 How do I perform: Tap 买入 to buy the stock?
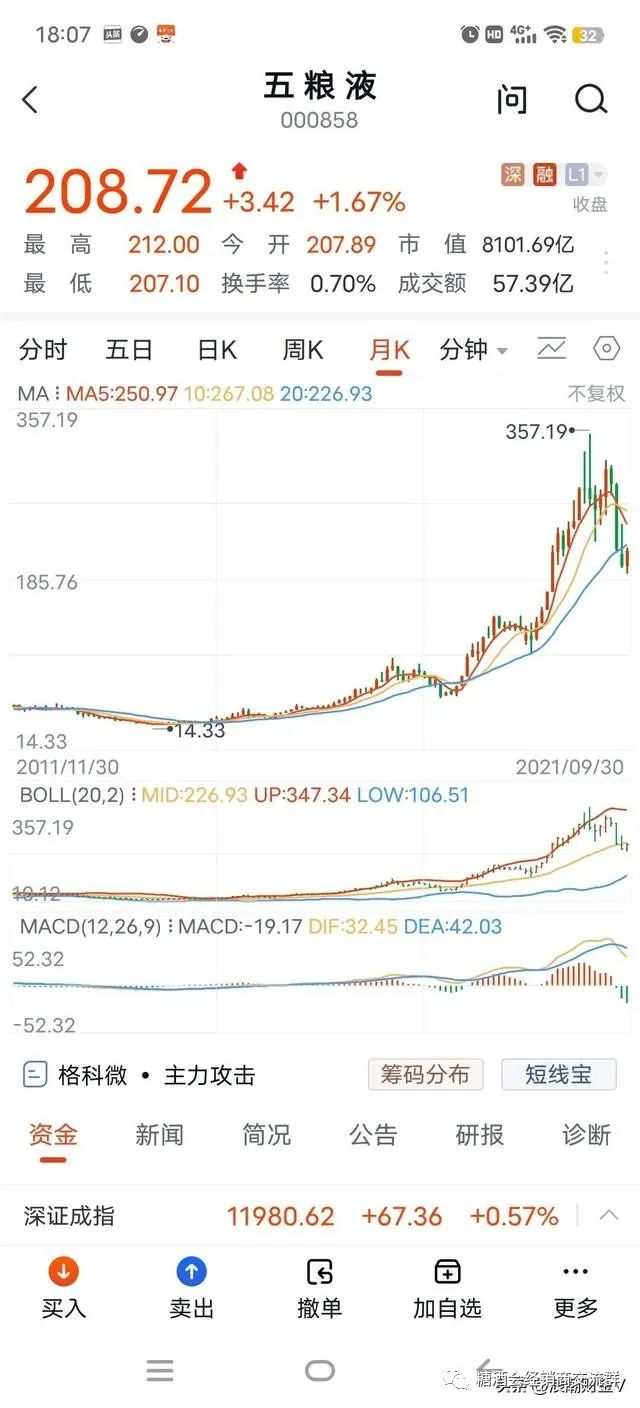63,1288
